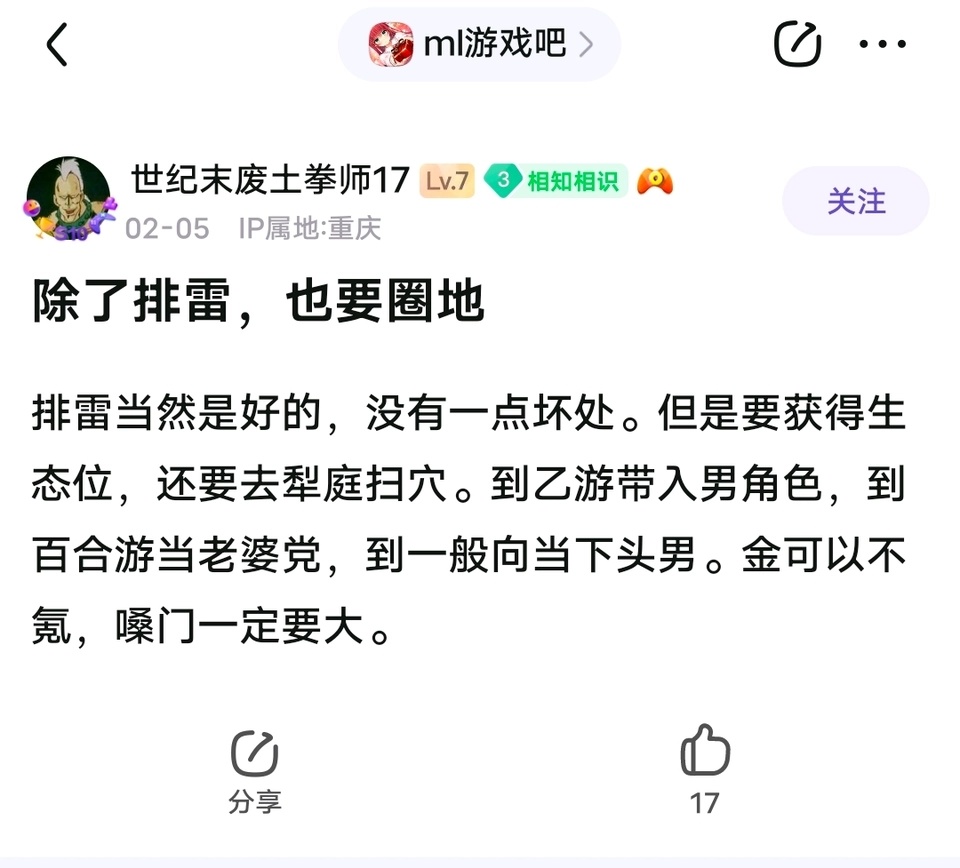Like the post with 17 likes
The height and width of the screenshot is (868, 960).
click(x=704, y=768)
